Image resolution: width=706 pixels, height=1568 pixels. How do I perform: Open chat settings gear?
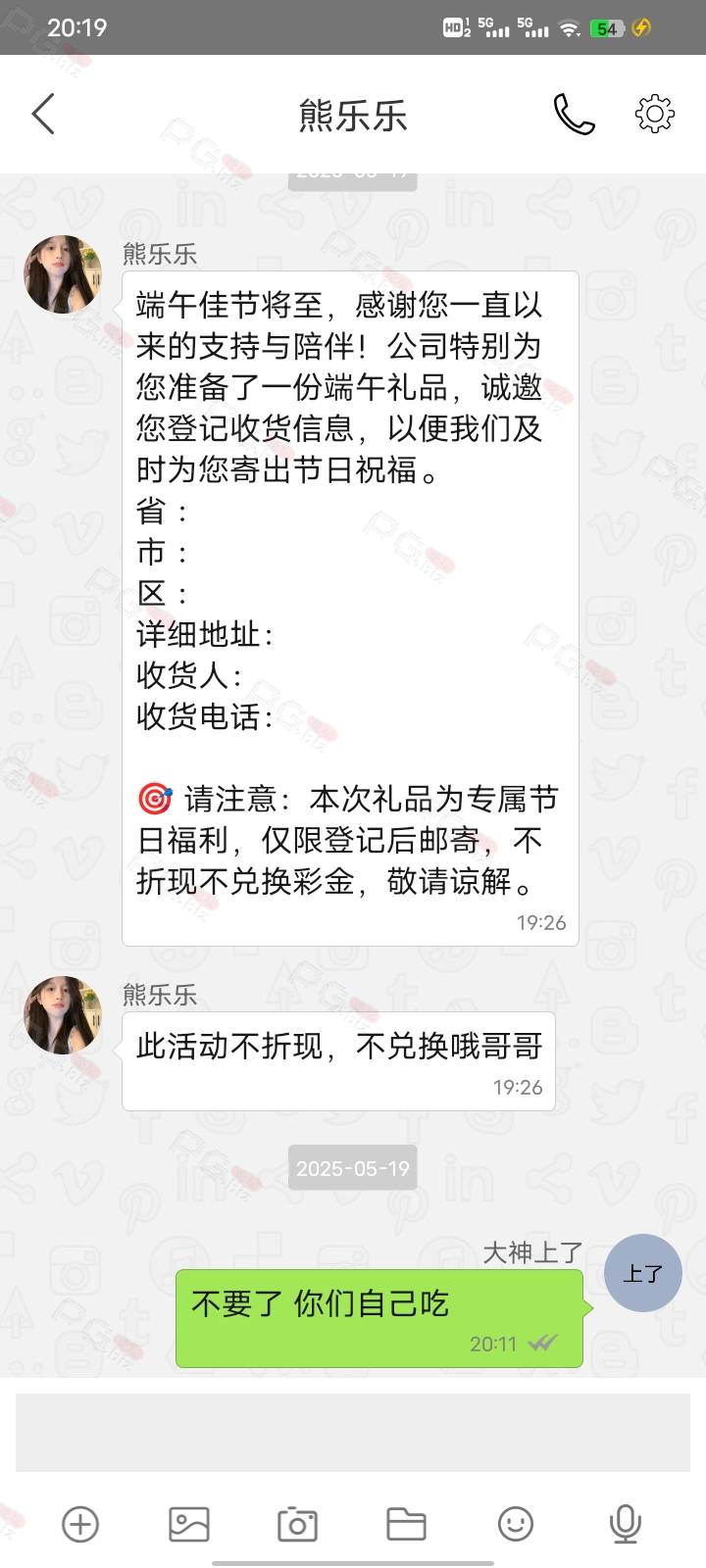point(654,115)
